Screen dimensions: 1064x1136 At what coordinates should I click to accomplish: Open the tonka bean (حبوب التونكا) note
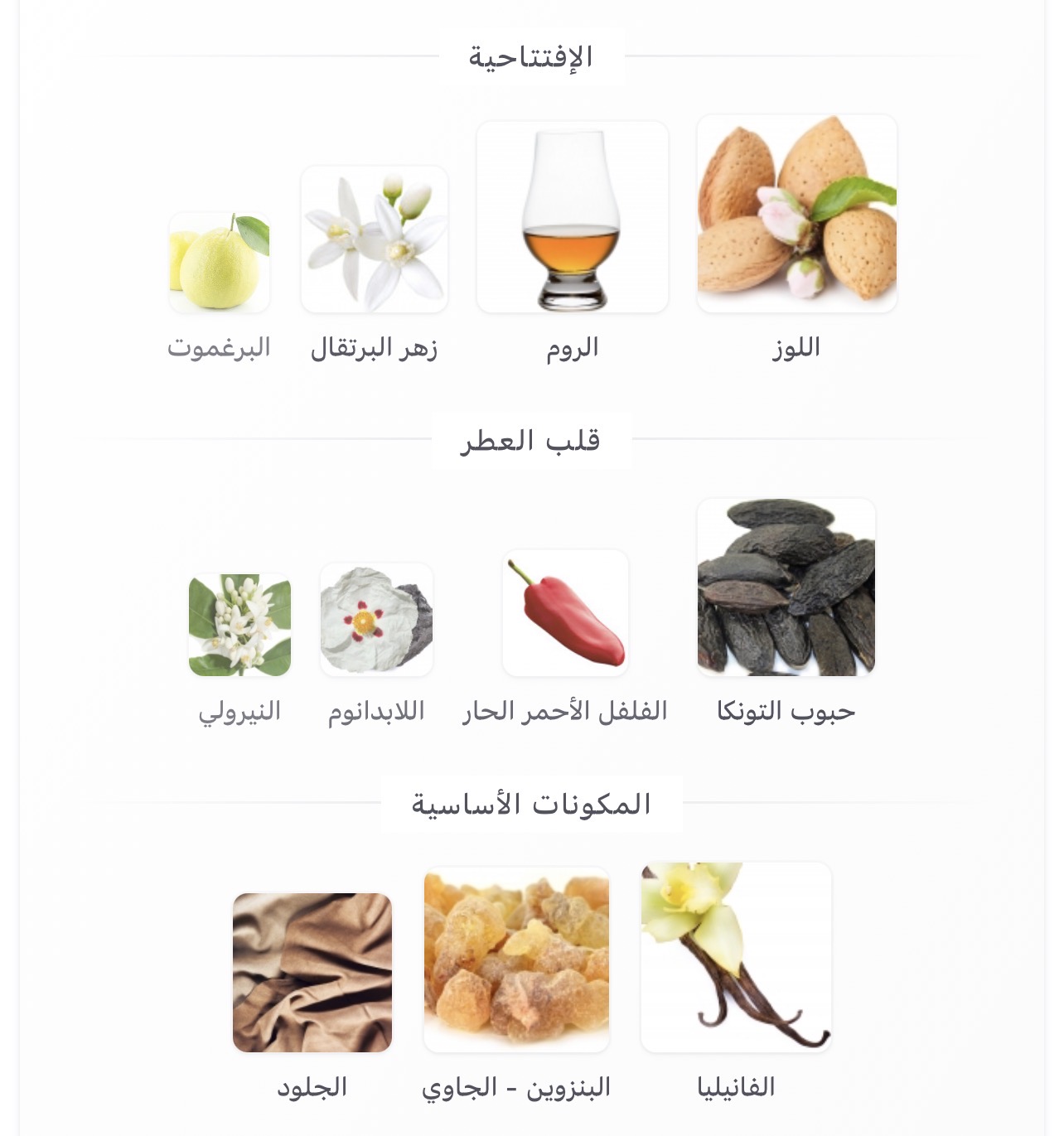click(786, 587)
